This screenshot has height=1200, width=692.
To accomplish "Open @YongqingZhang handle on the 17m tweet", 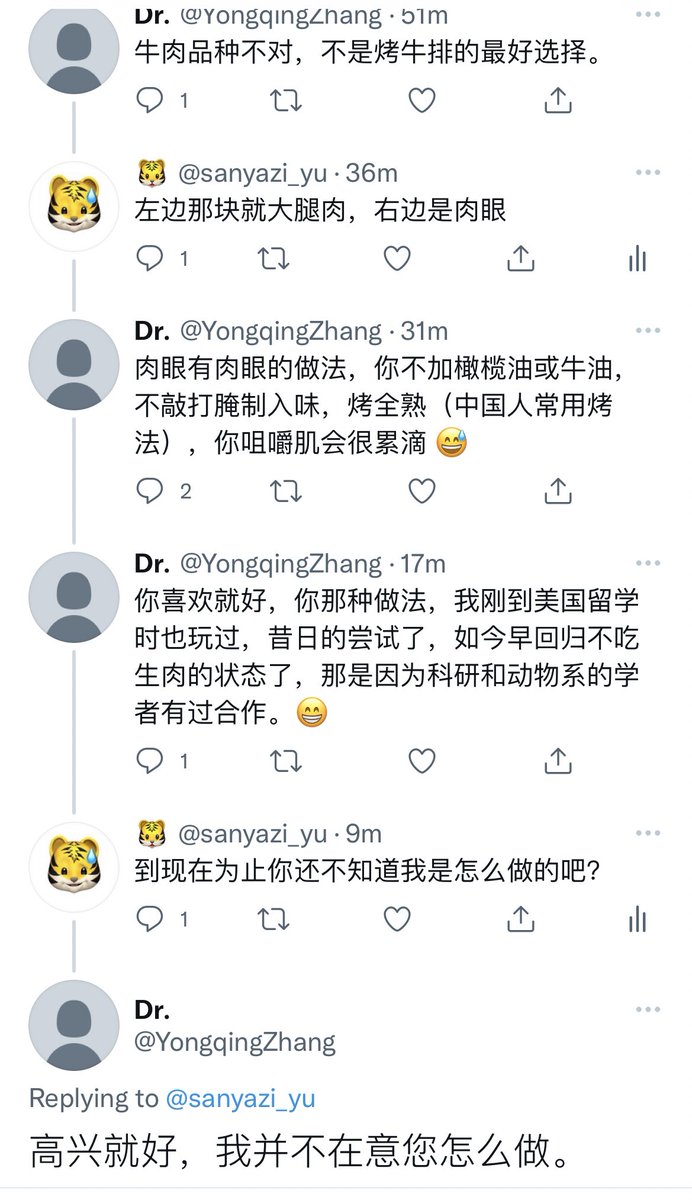I will coord(280,563).
